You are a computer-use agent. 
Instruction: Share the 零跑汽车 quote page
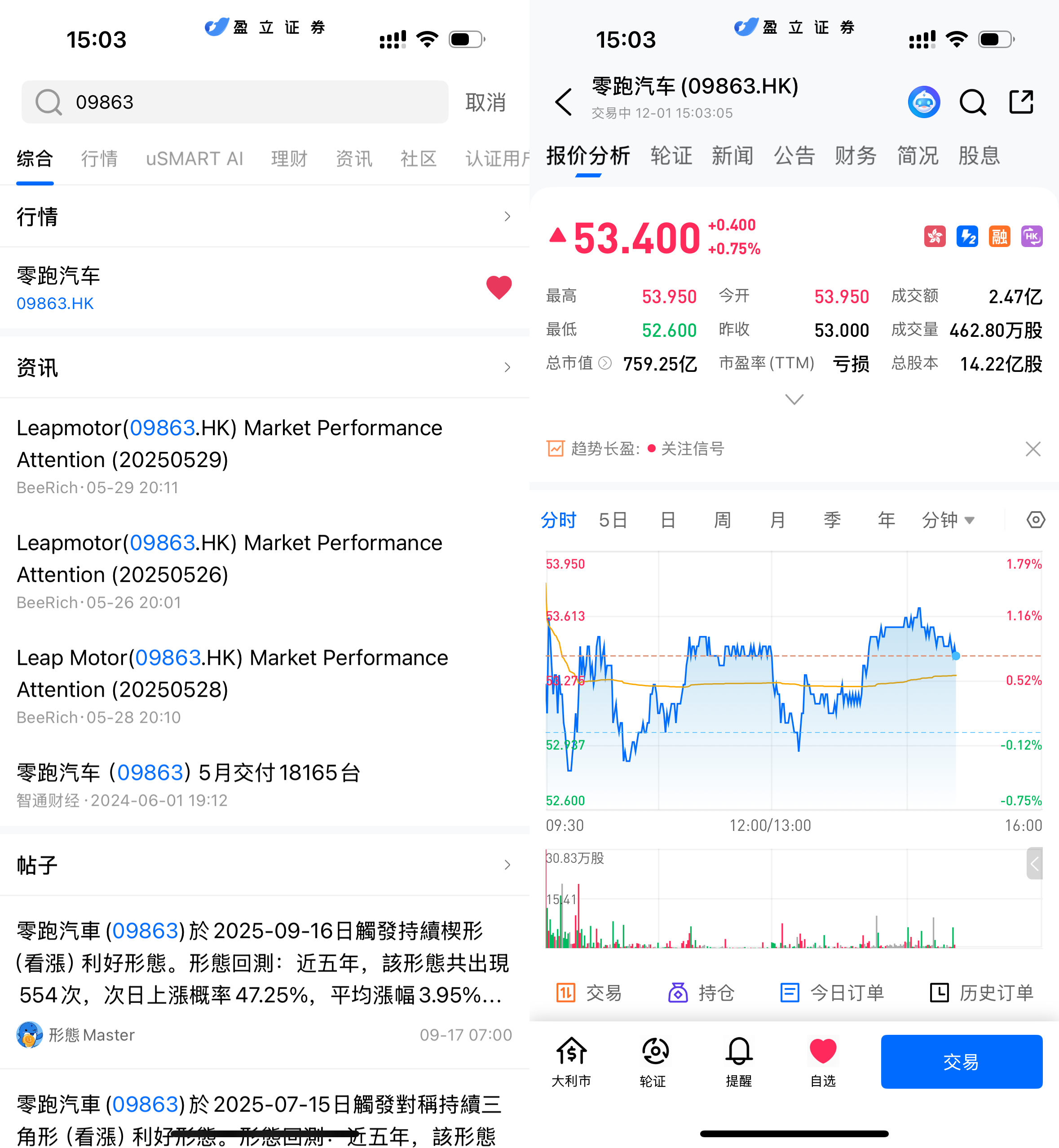click(x=1021, y=102)
